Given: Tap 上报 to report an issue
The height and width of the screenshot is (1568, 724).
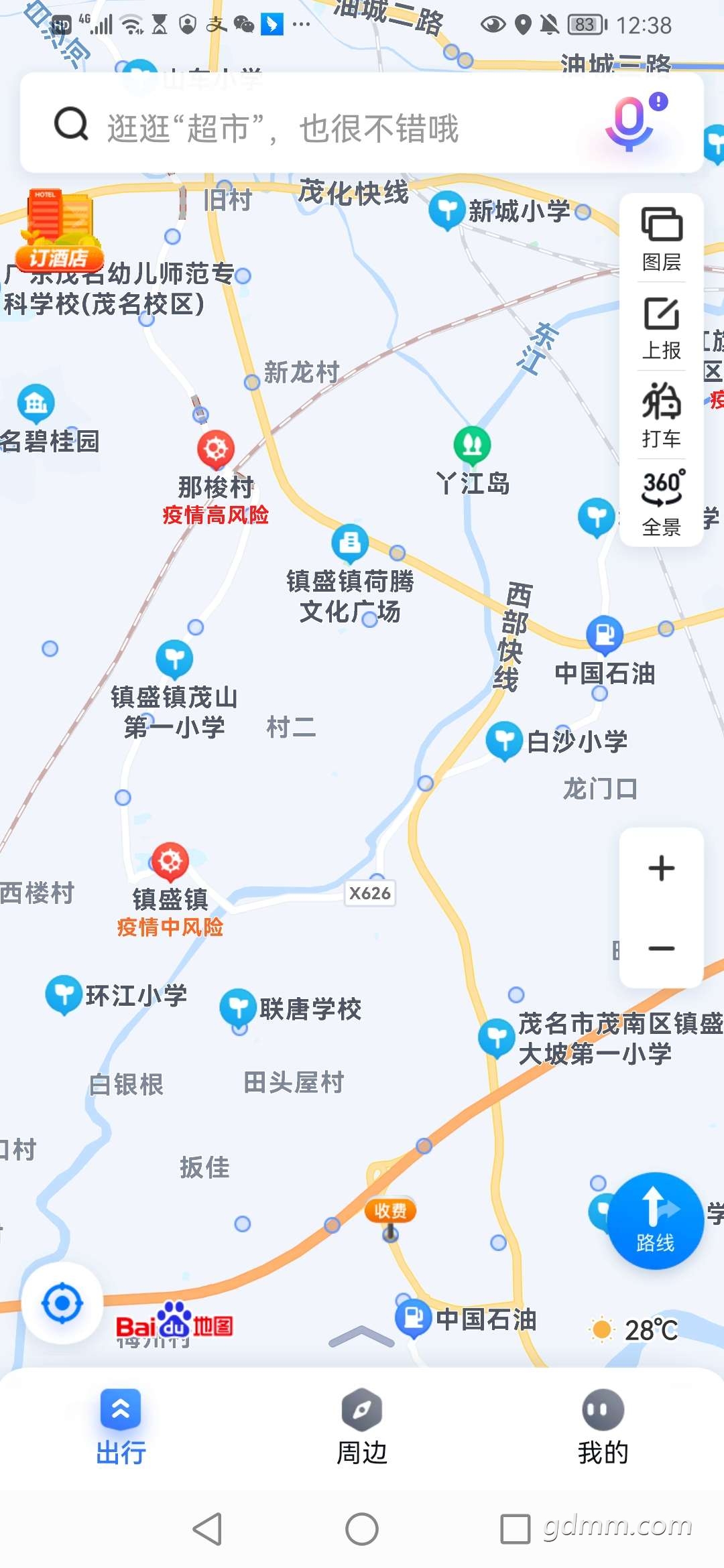Looking at the screenshot, I should [662, 328].
